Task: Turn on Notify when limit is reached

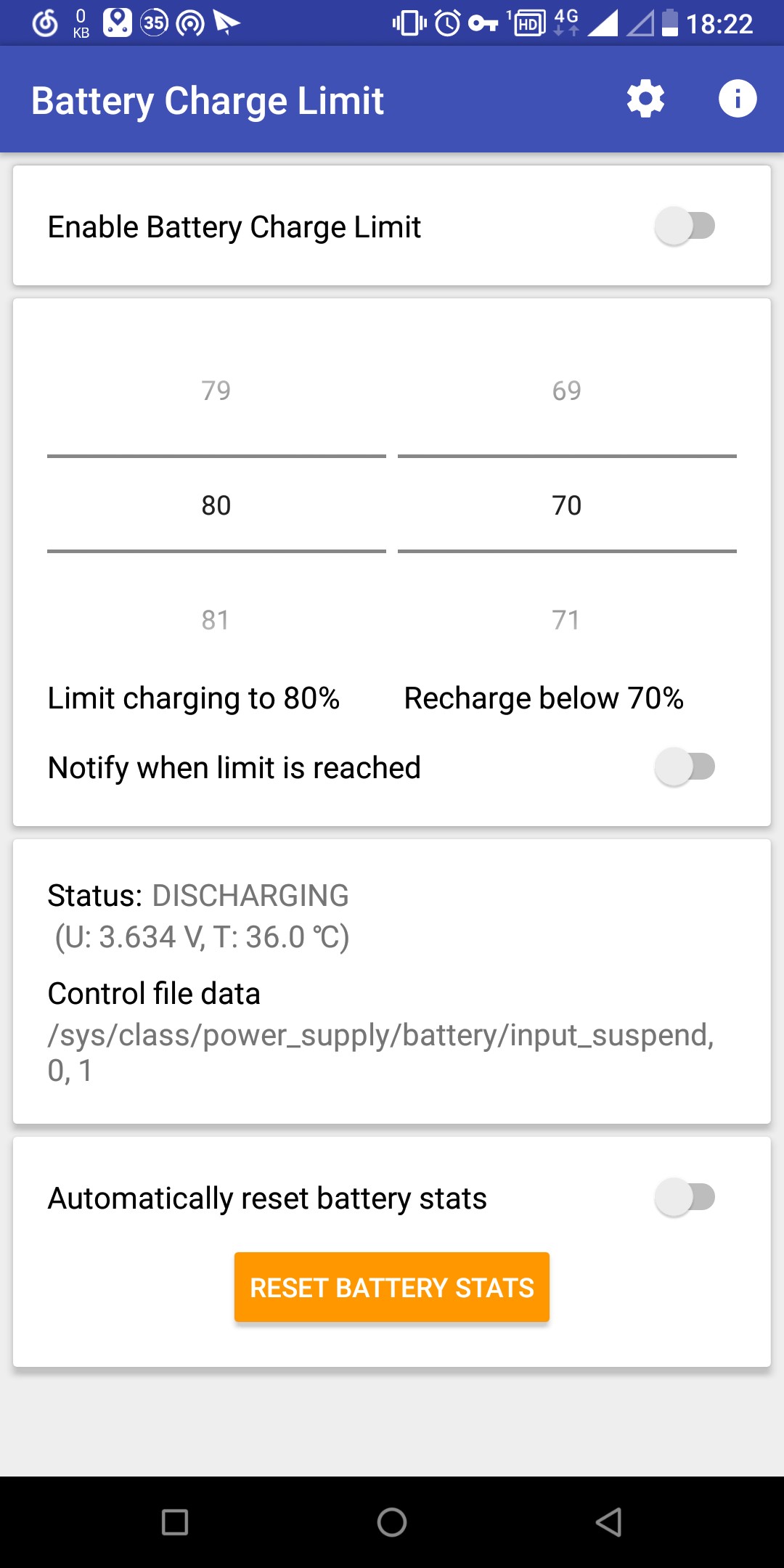Action: (685, 767)
